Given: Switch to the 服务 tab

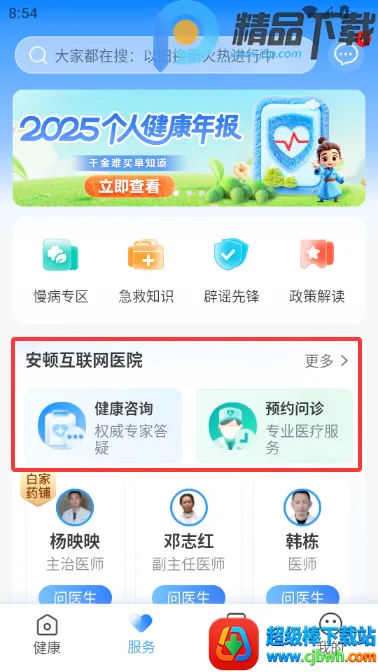Looking at the screenshot, I should [x=141, y=634].
